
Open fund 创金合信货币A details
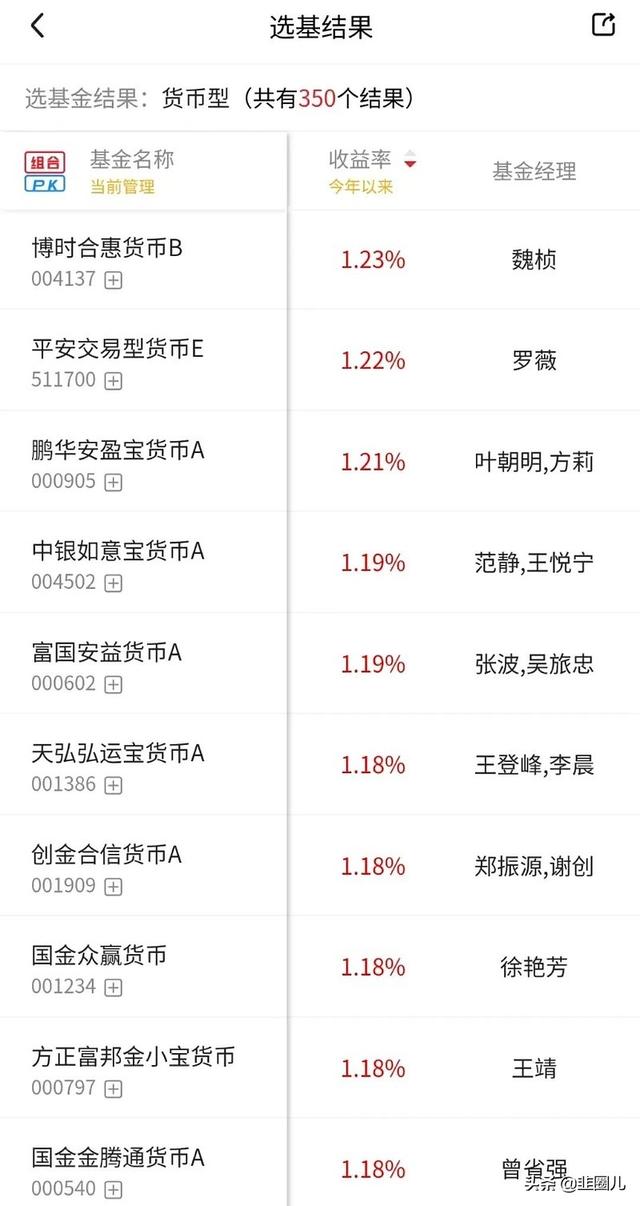tap(106, 854)
